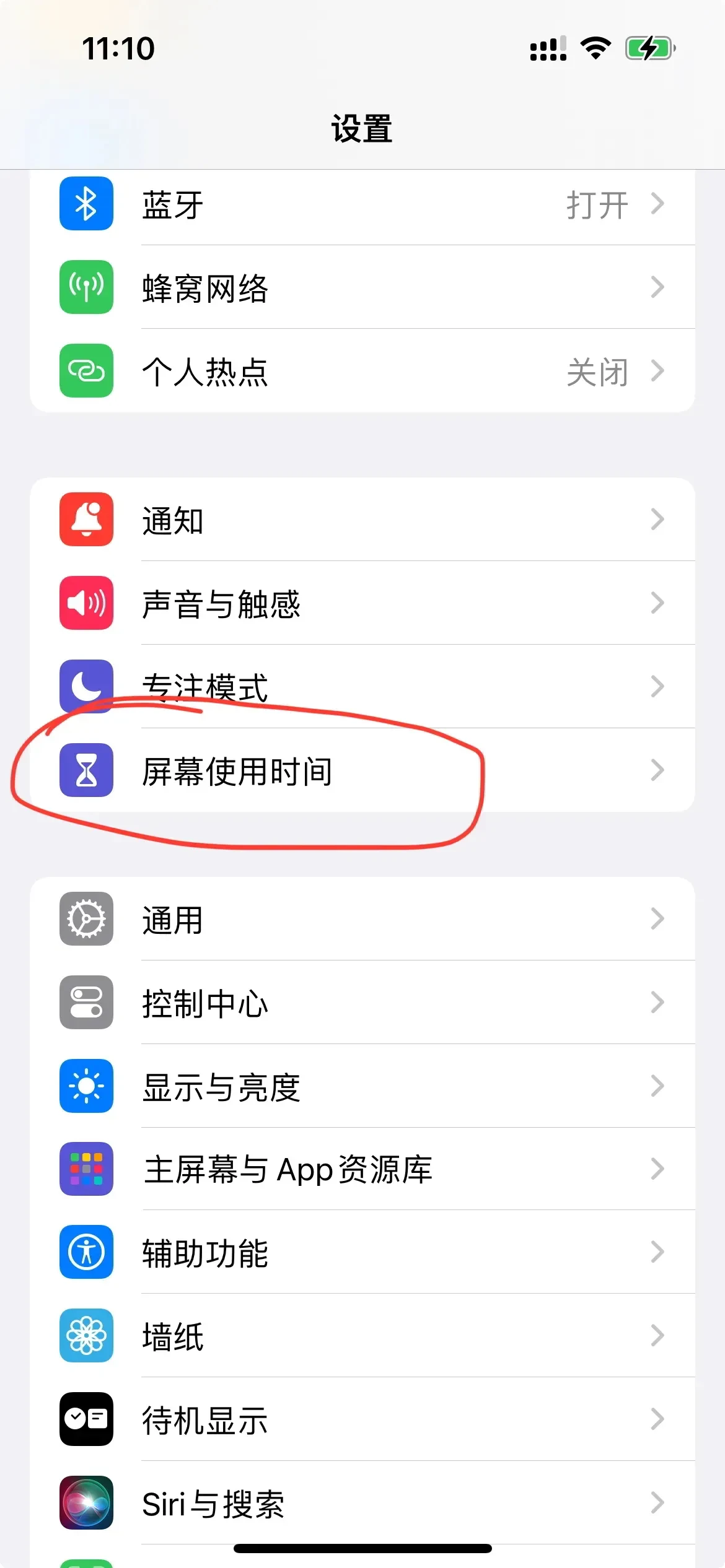This screenshot has width=725, height=1568.
Task: Expand 通用 using its right arrow
Action: tap(657, 920)
